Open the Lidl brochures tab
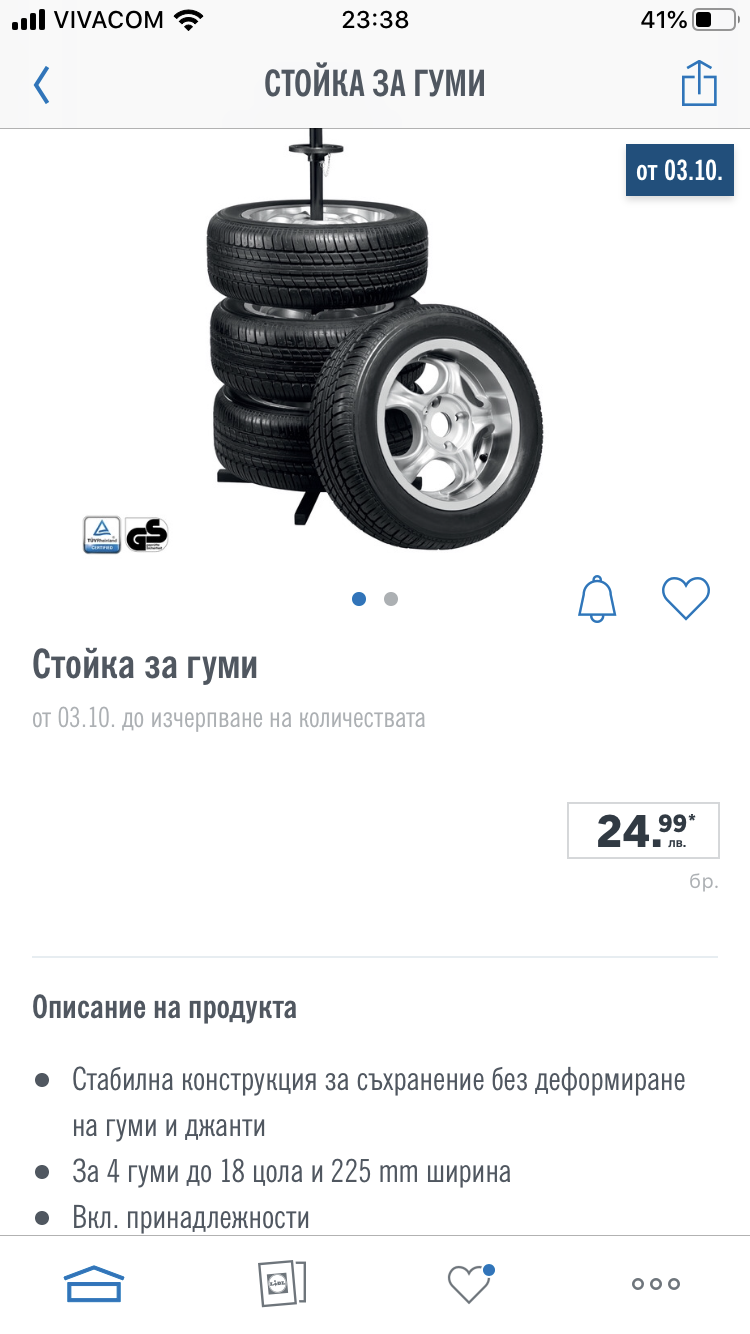The image size is (750, 1334). 281,1284
